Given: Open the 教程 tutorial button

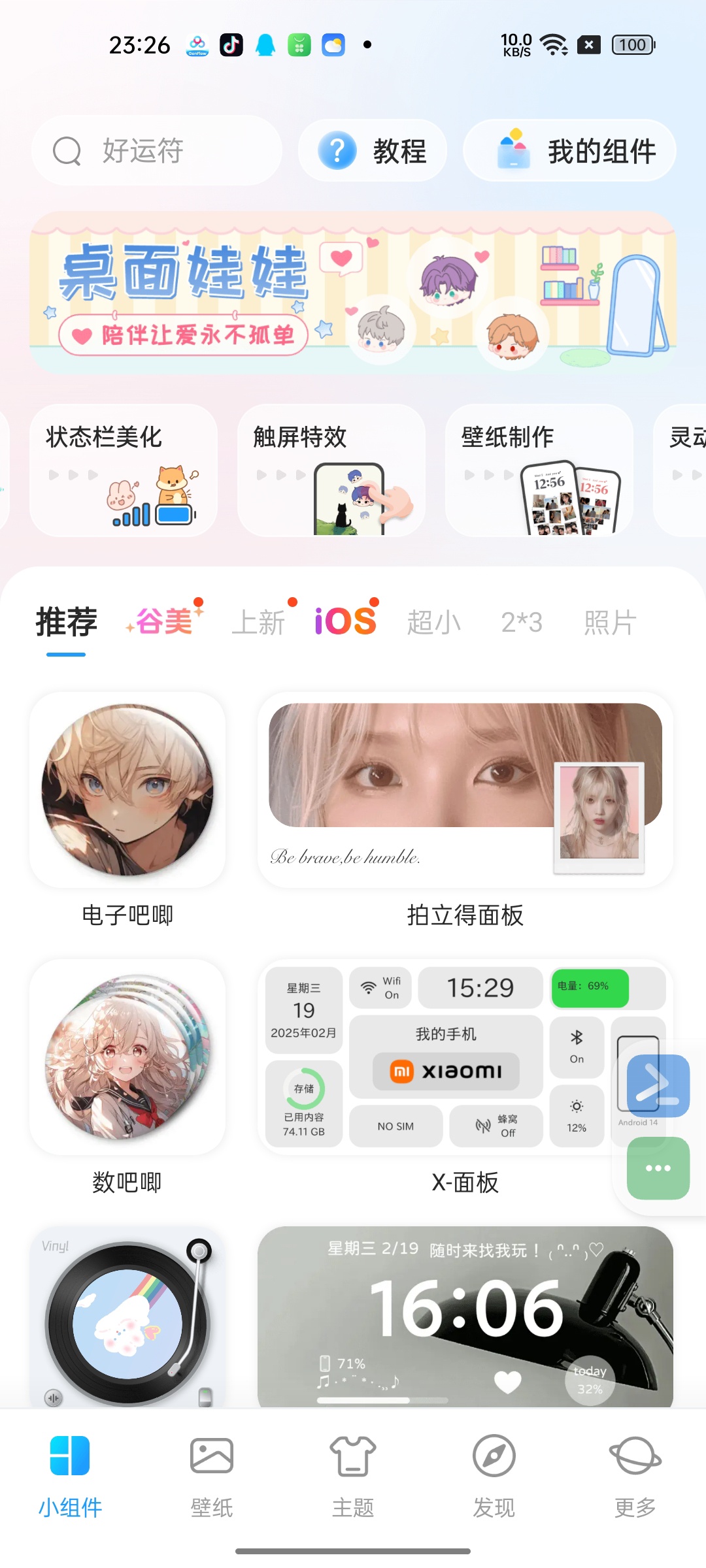Looking at the screenshot, I should click(x=373, y=151).
